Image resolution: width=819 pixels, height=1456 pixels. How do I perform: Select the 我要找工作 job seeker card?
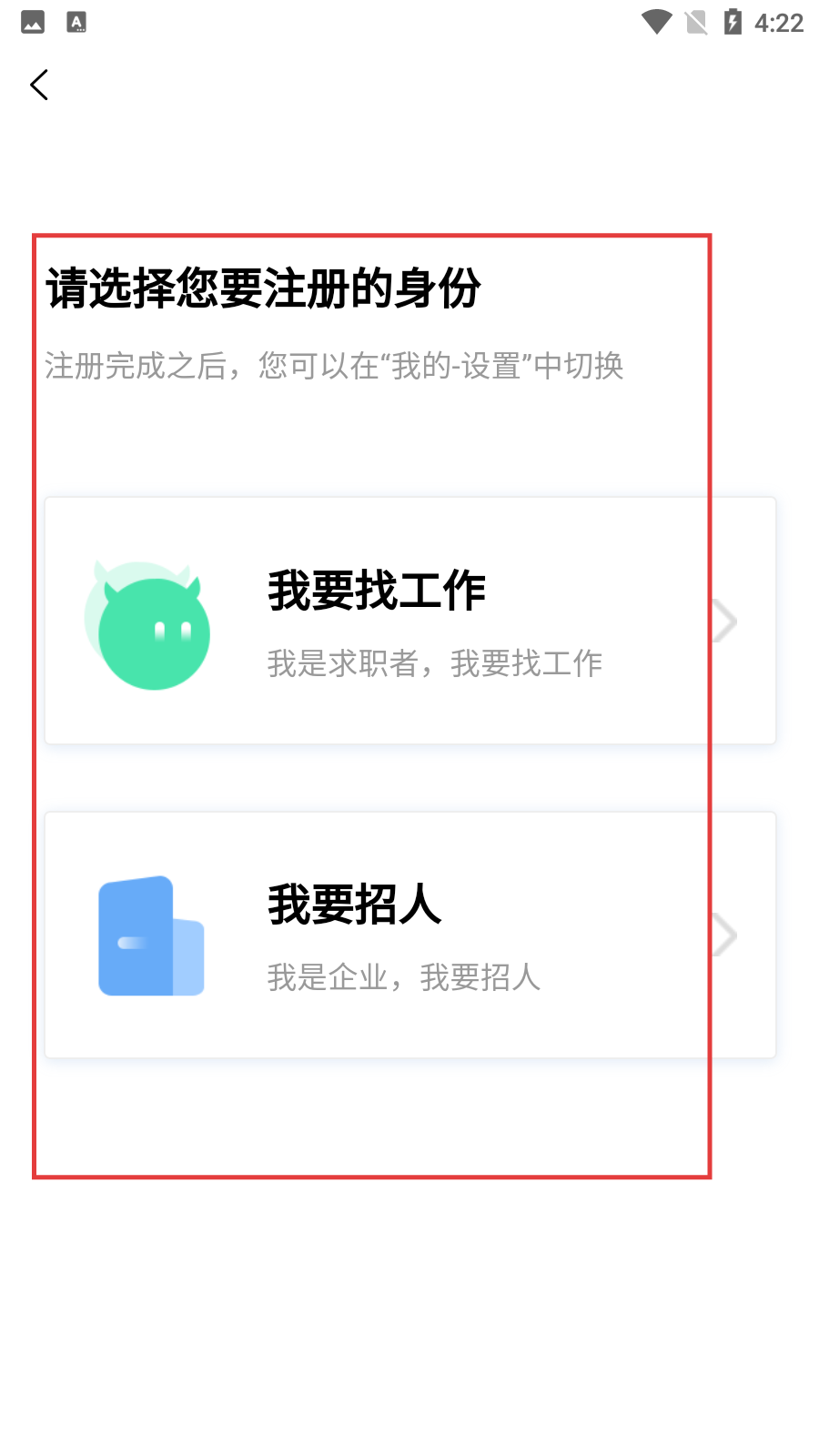[409, 621]
